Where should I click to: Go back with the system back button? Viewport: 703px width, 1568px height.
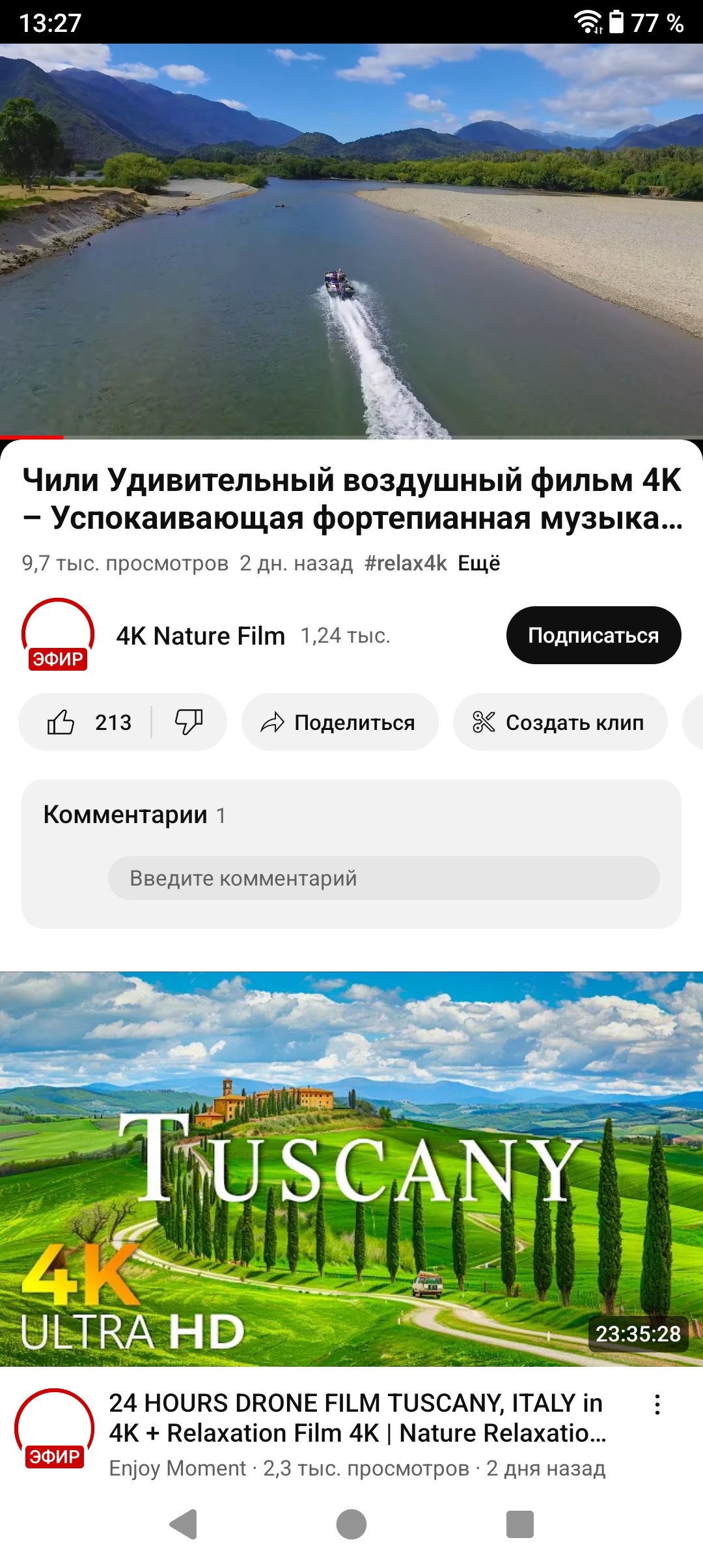[184, 1524]
